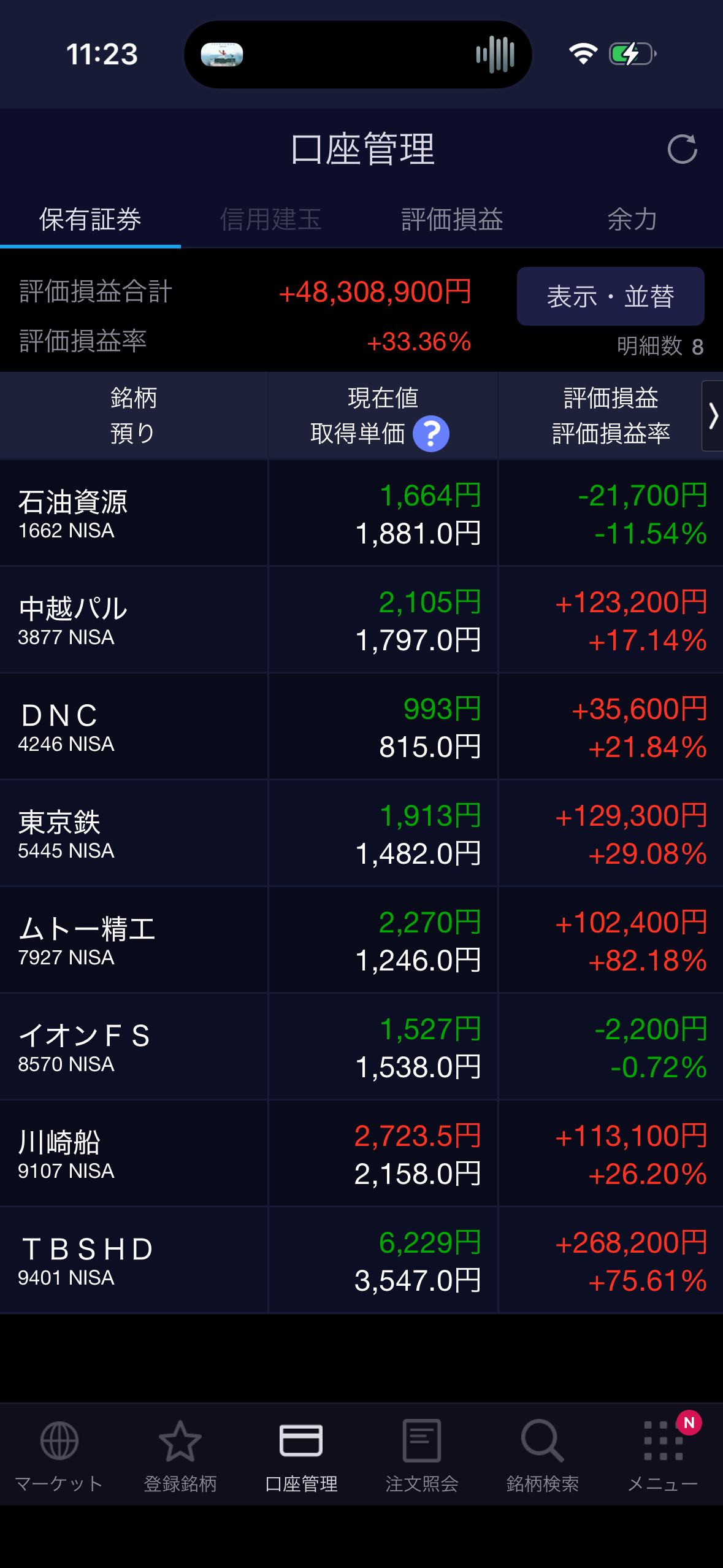Screen dimensions: 723x1568
Task: Open the TBSHD 9401 holding
Action: tap(361, 1261)
